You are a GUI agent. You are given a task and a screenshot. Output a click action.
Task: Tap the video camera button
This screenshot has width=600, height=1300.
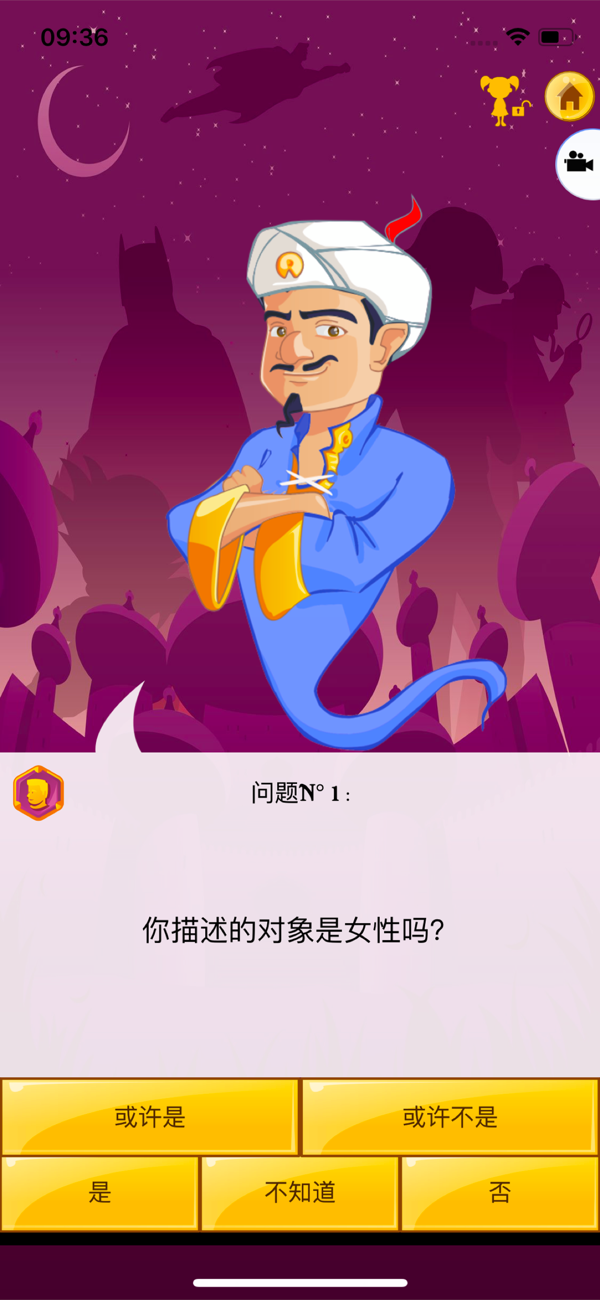pyautogui.click(x=579, y=163)
